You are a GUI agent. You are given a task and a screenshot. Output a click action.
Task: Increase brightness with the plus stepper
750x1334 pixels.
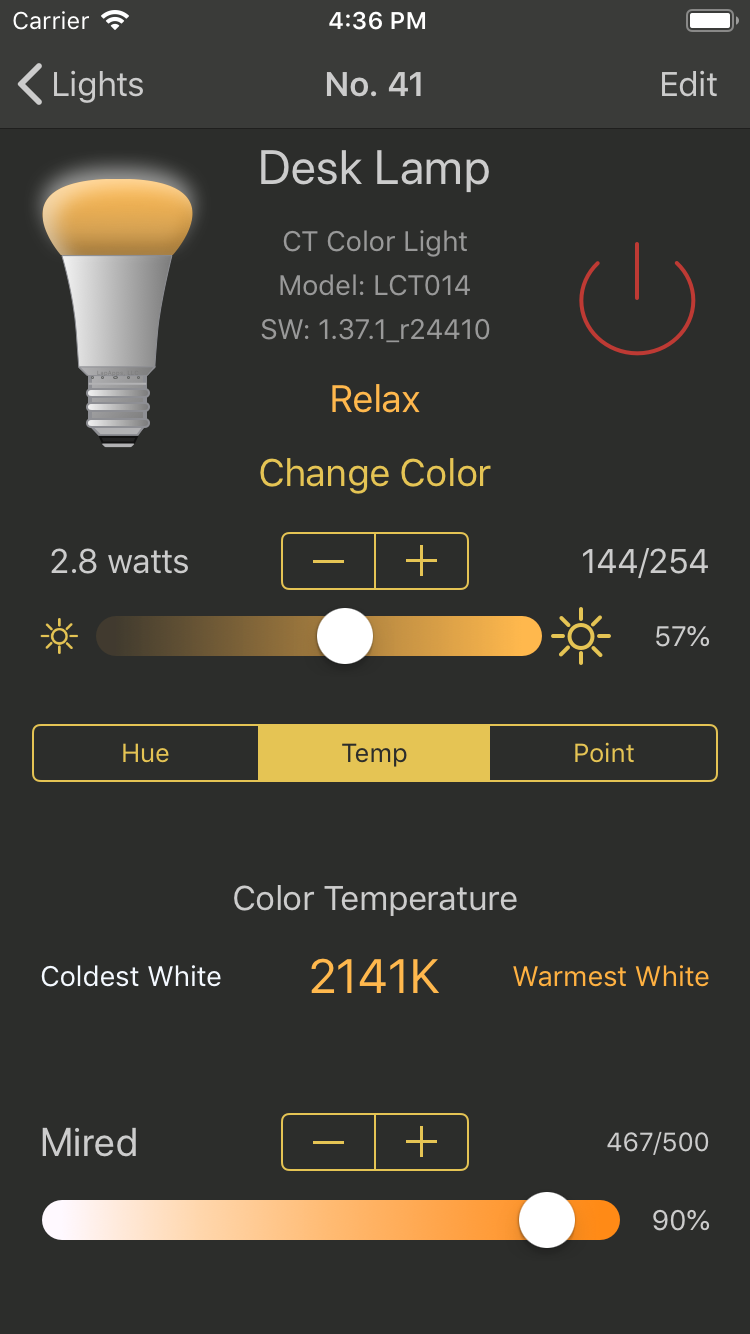click(x=421, y=561)
